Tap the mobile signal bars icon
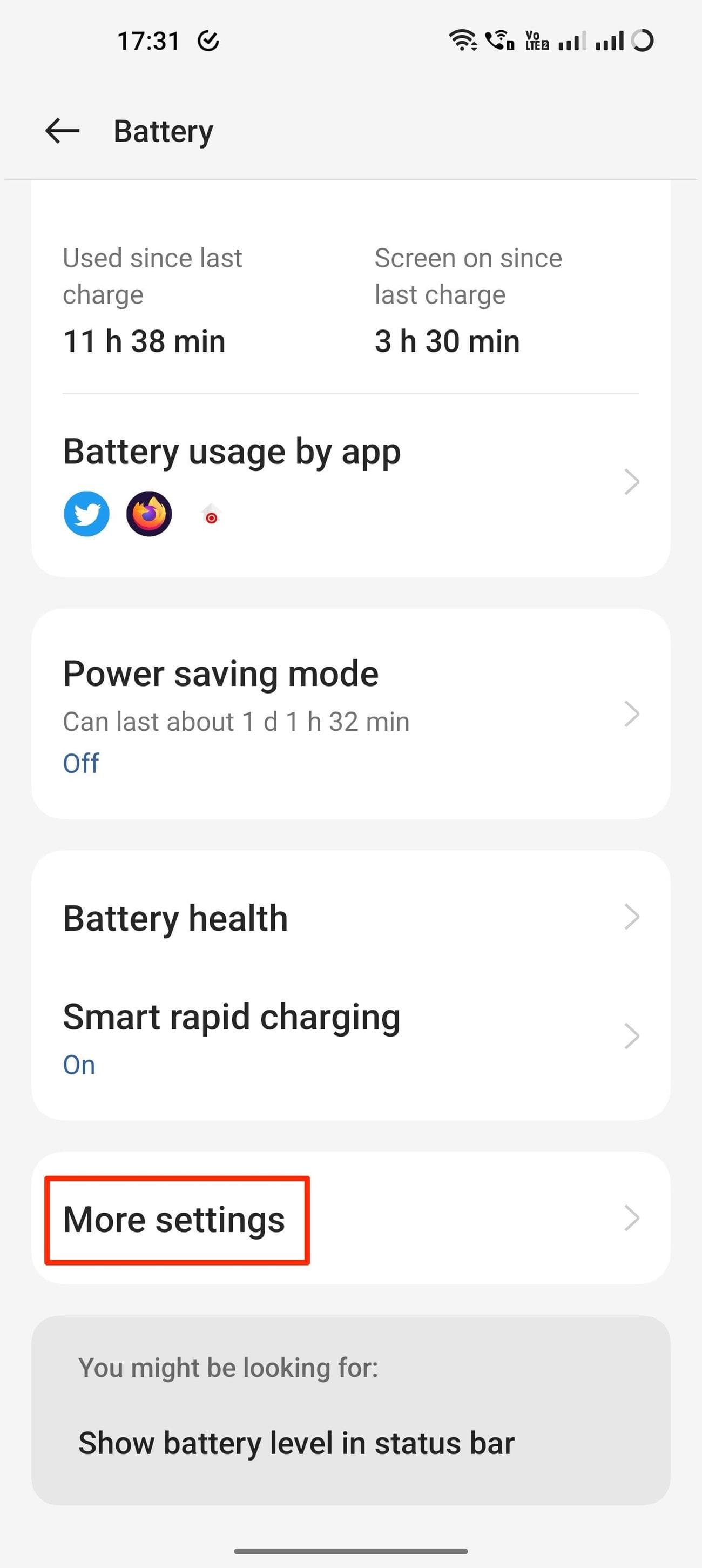The height and width of the screenshot is (1568, 702). [x=572, y=41]
